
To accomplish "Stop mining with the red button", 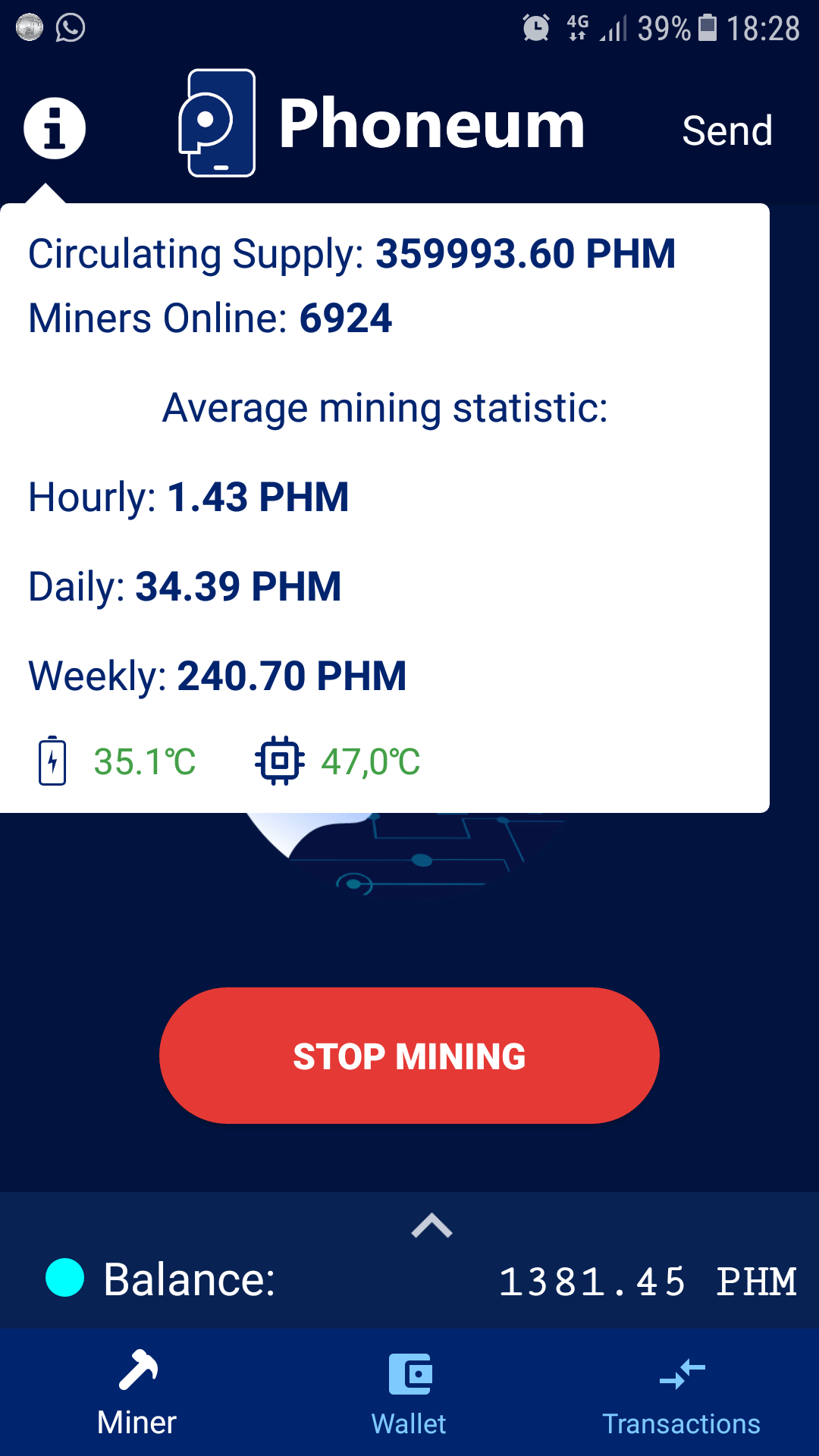I will (x=409, y=1056).
